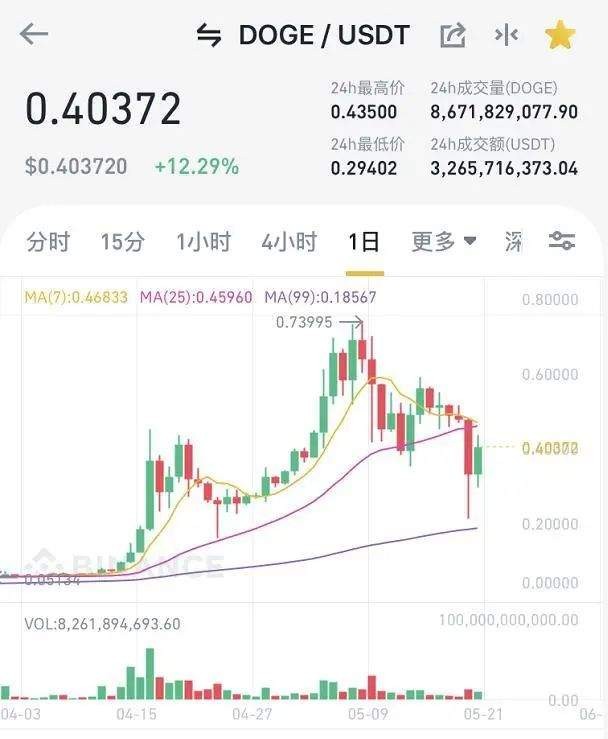Open the depth chart tab
608x739 pixels.
coord(513,241)
